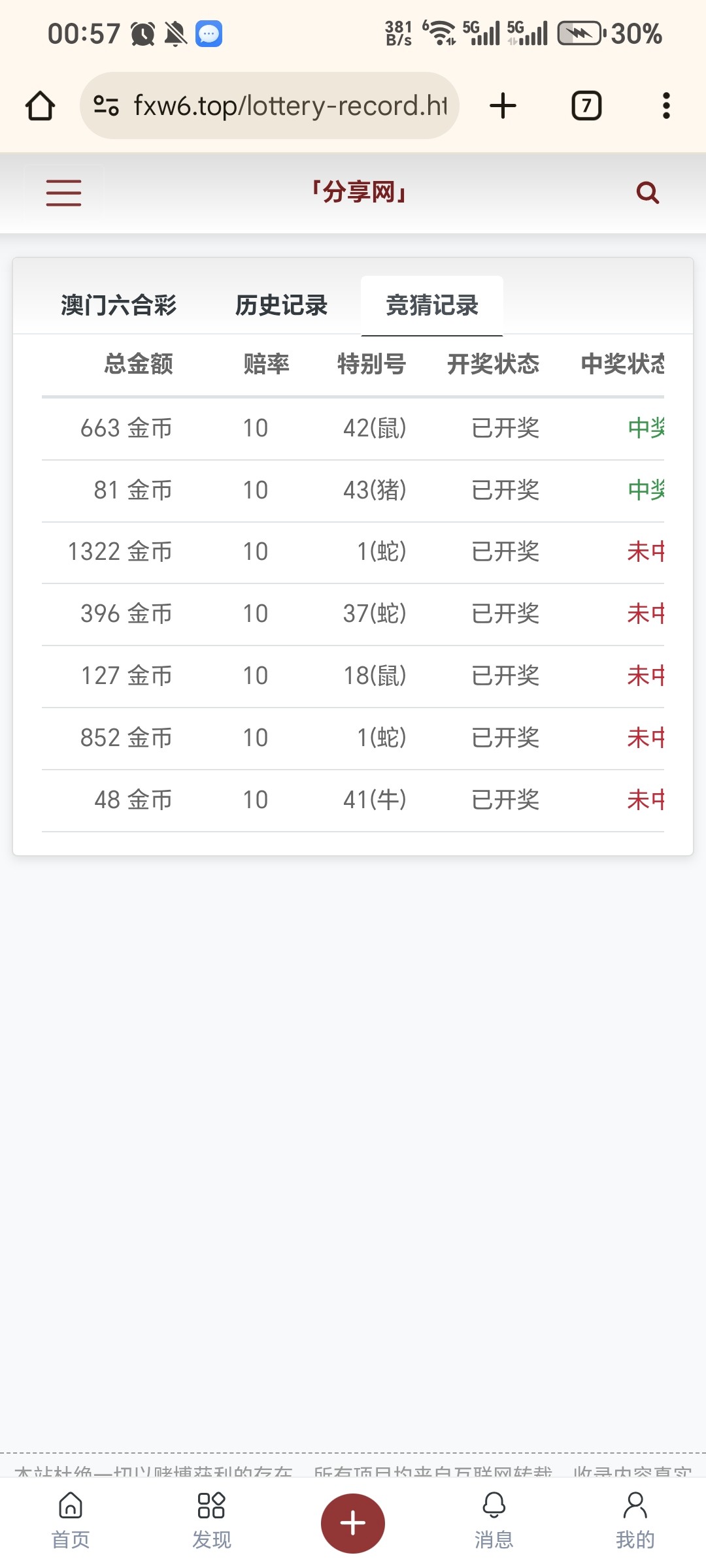Open the 消息 messages tab
The image size is (706, 1568).
point(494,1521)
